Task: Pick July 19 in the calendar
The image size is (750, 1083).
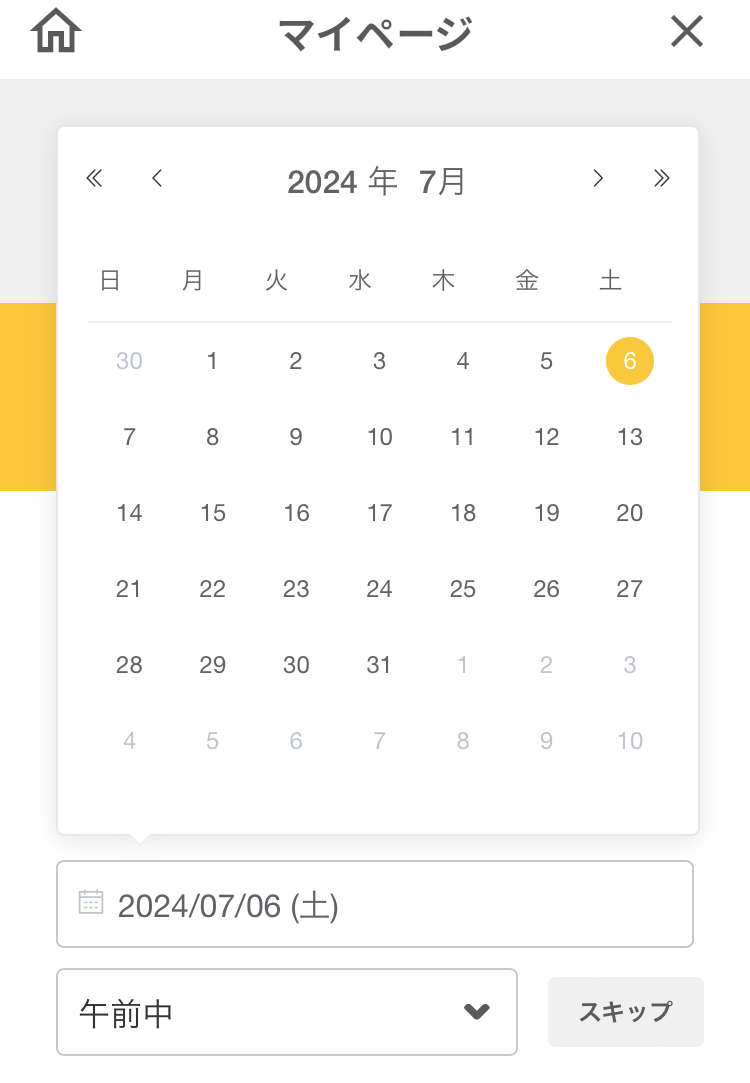Action: 546,513
